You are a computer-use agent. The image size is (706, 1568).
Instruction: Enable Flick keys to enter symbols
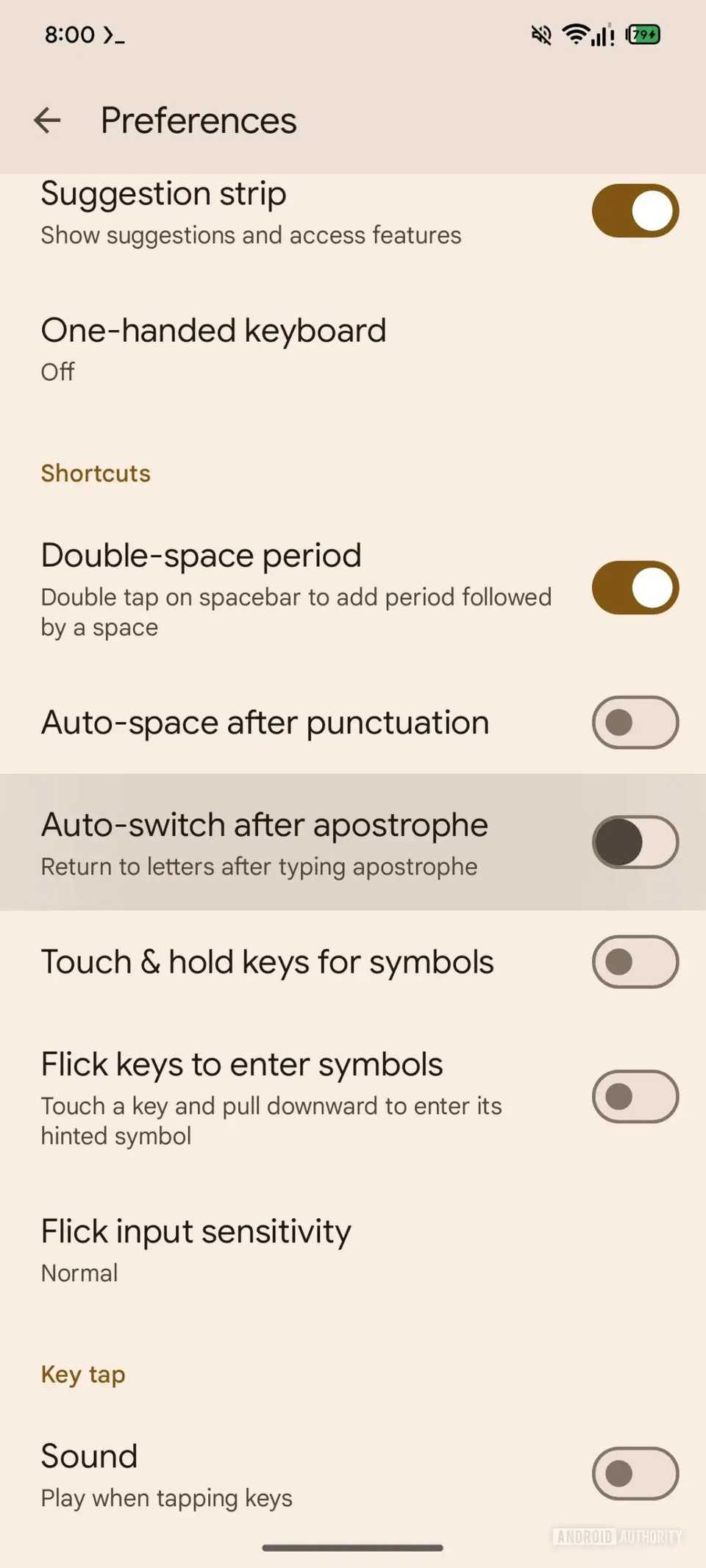pos(634,1097)
